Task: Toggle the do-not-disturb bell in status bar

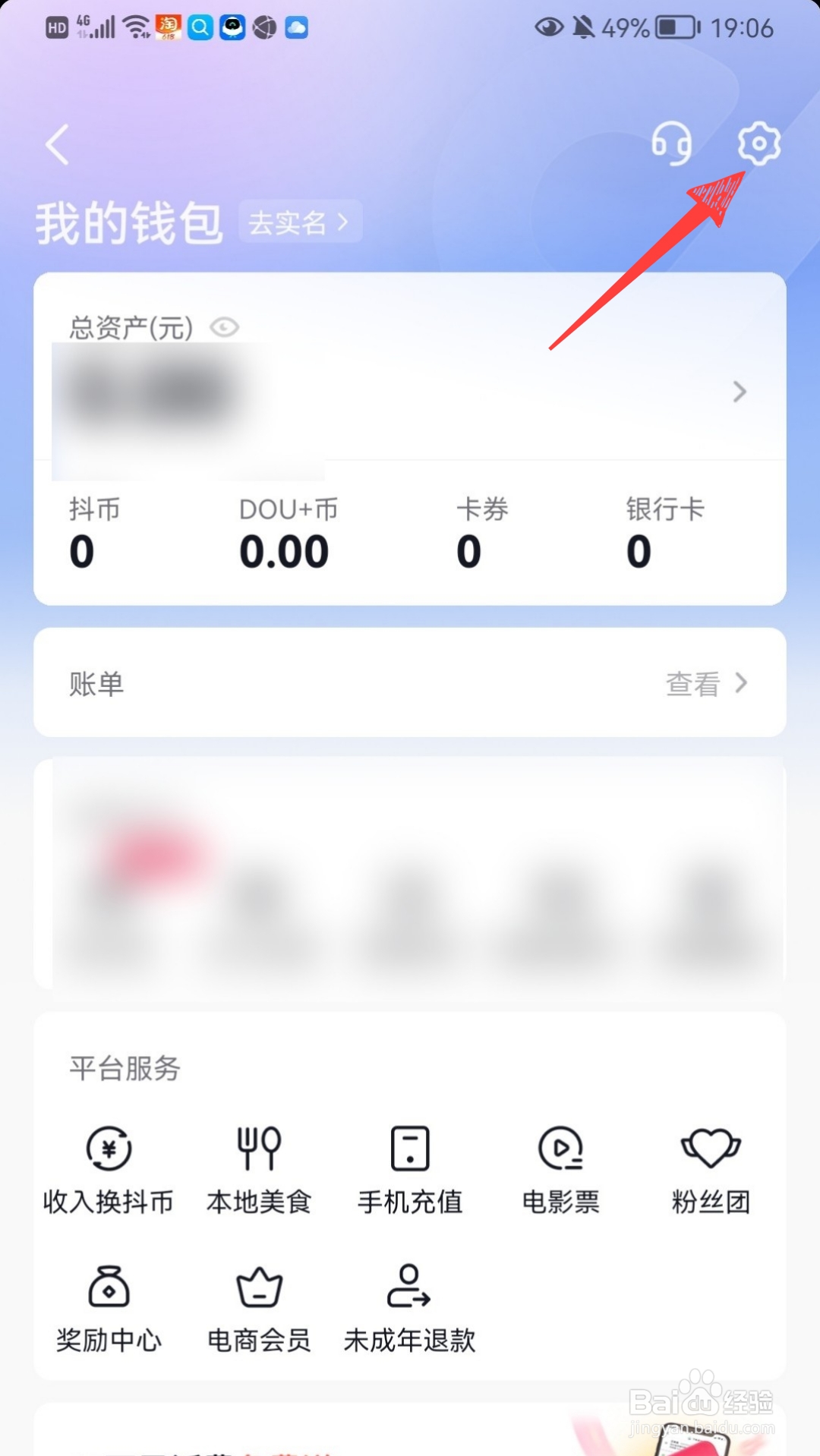Action: (x=582, y=27)
